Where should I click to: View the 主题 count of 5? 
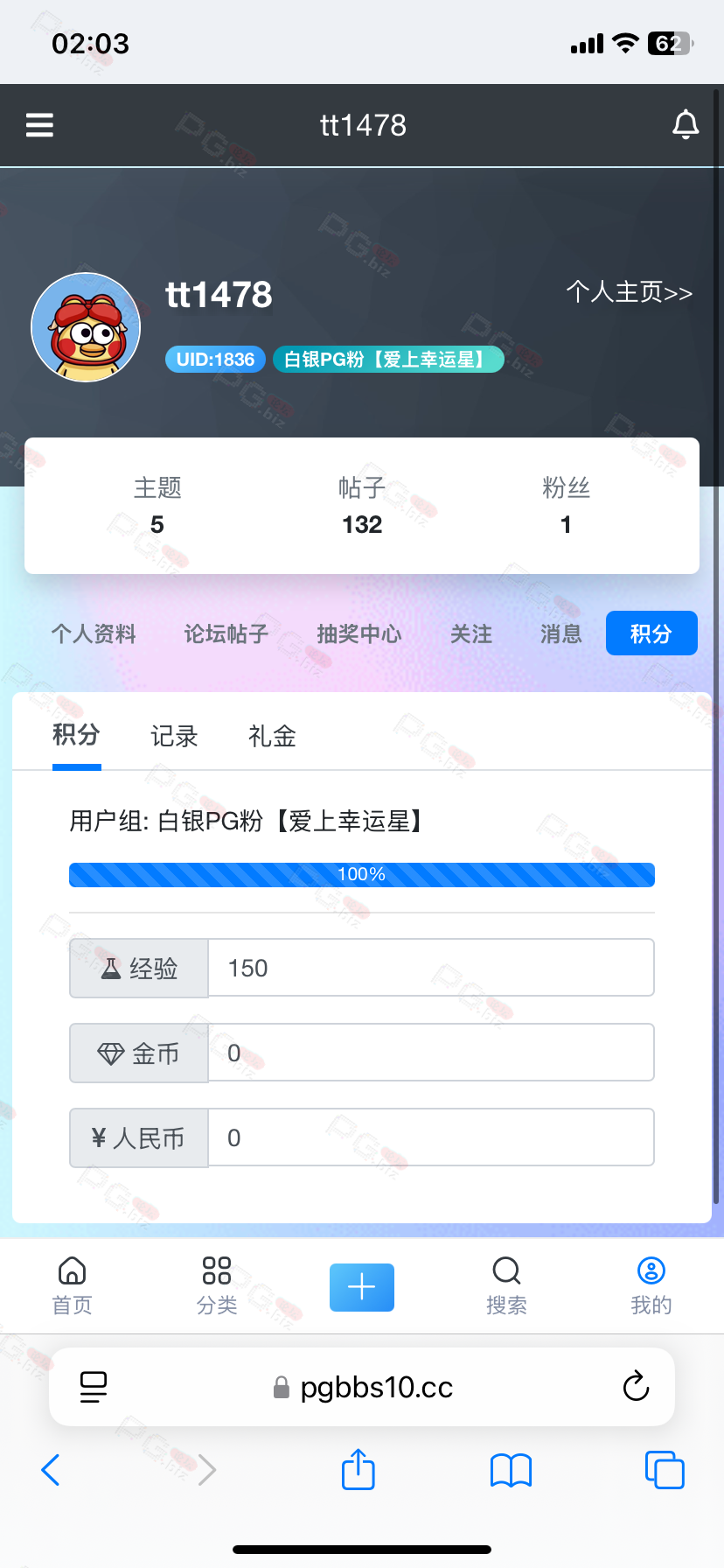[x=157, y=506]
